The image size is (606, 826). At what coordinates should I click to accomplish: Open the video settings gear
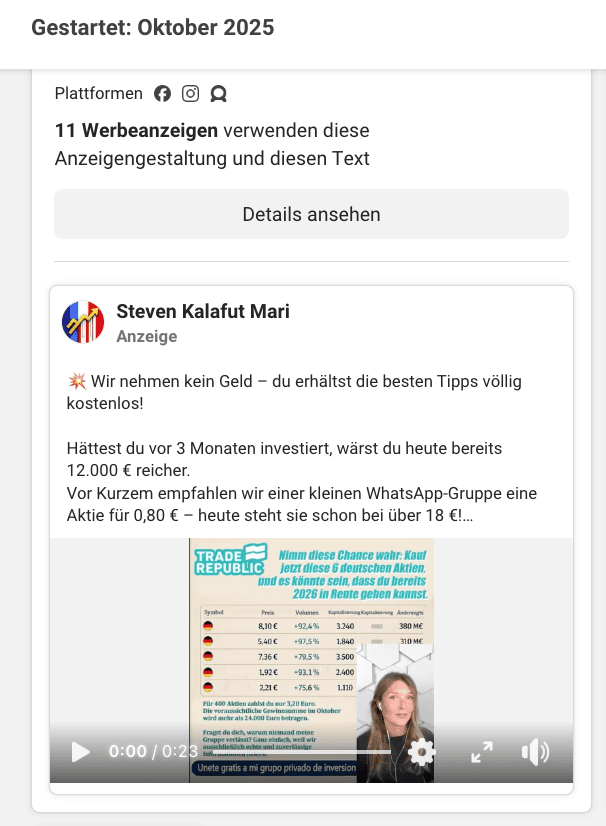422,752
